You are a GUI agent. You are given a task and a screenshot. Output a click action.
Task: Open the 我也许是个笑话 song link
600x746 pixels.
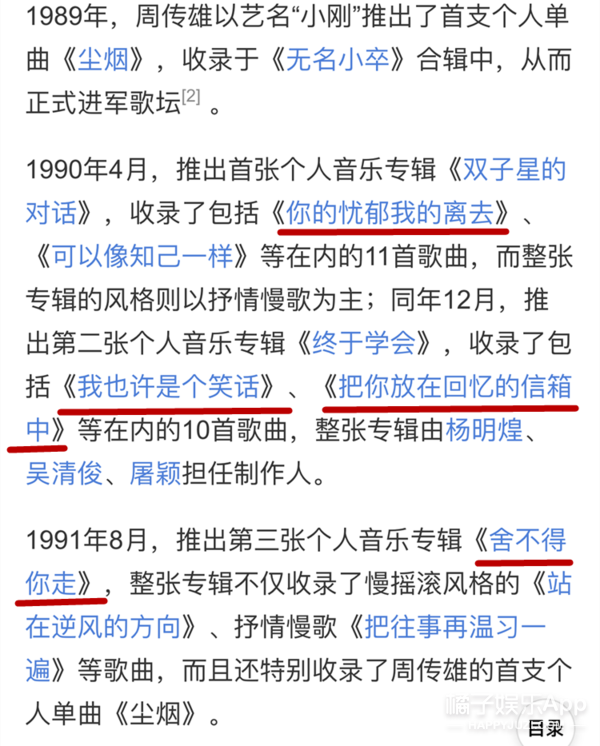click(174, 386)
